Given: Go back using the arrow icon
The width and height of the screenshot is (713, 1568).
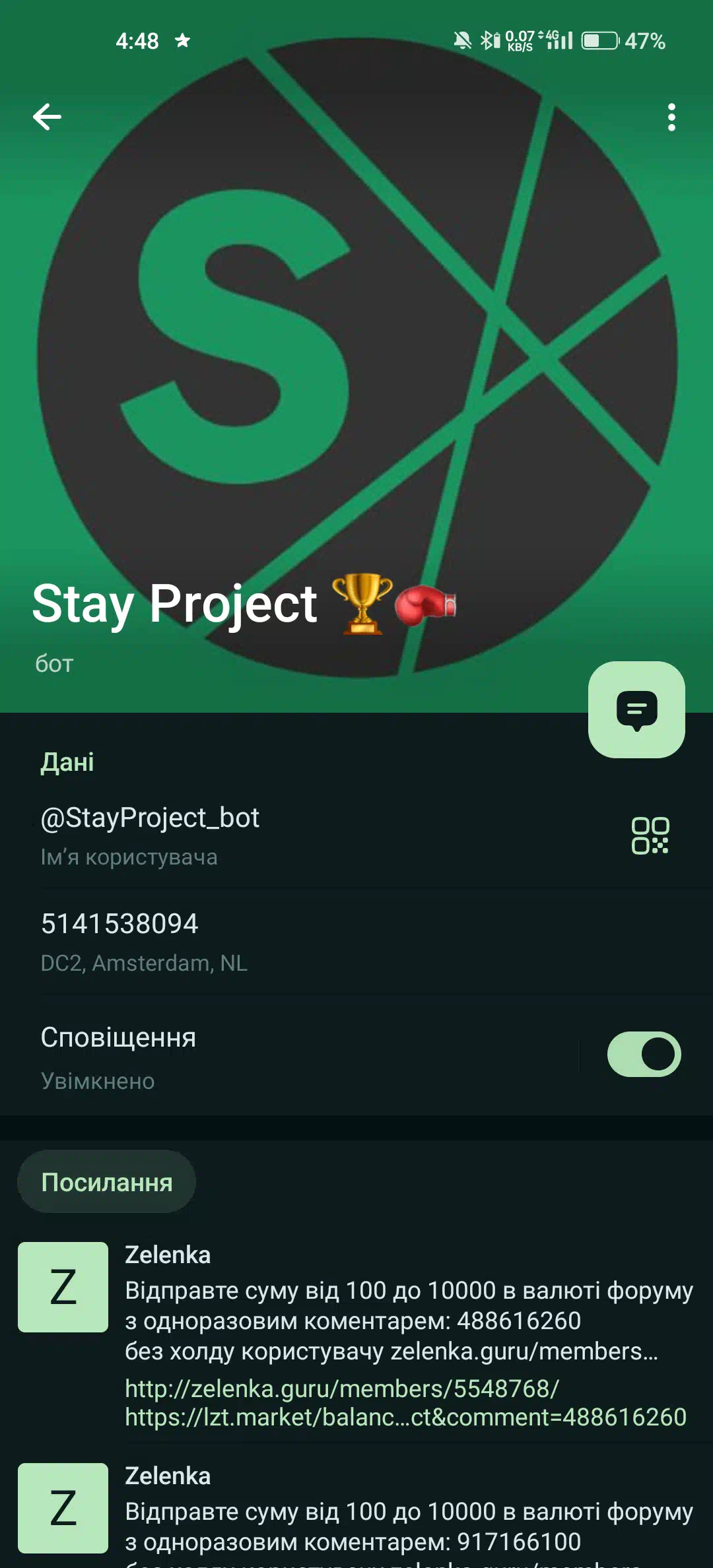Looking at the screenshot, I should [x=47, y=117].
